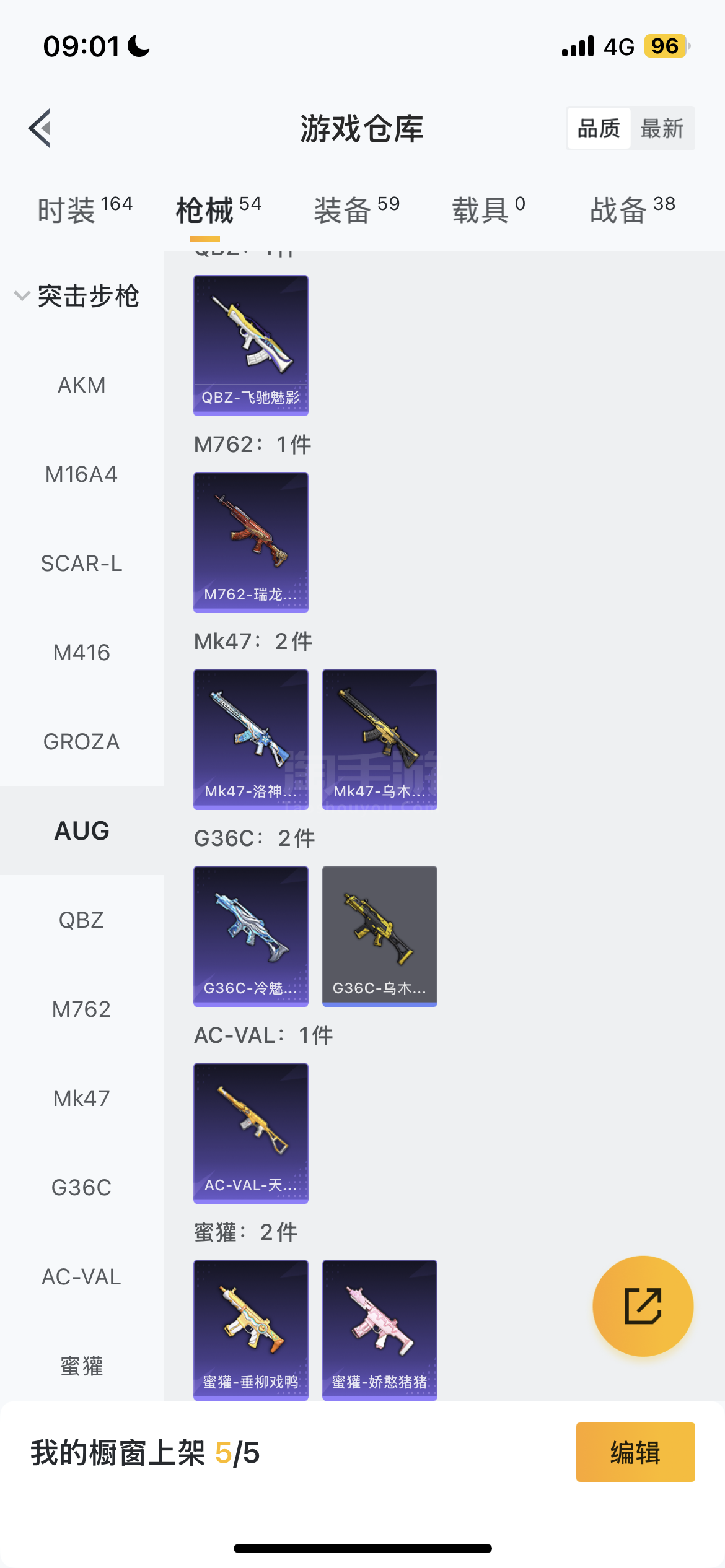Viewport: 725px width, 1568px height.
Task: Open the Mk47-洛神 skin tile
Action: point(251,739)
